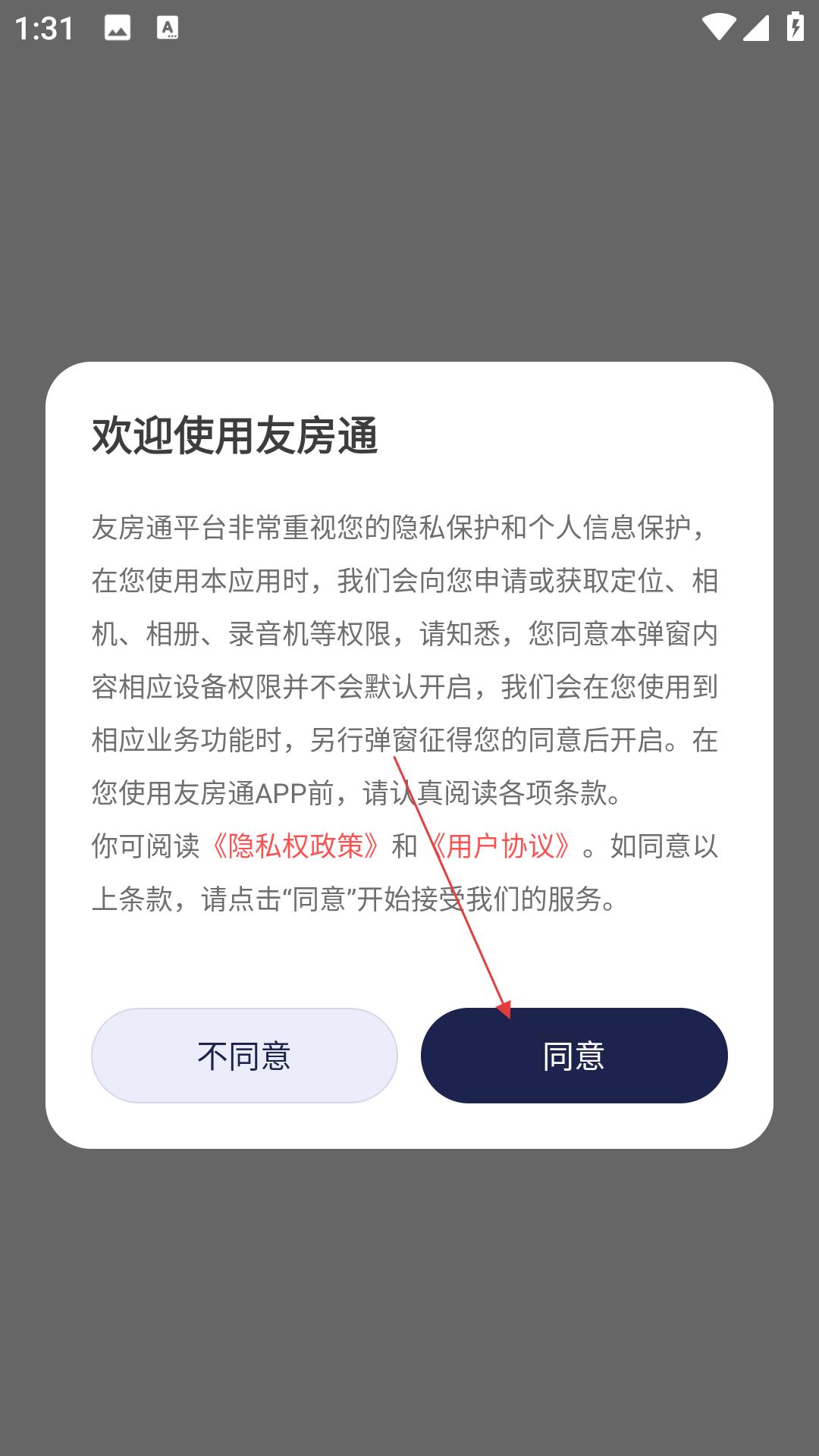Read the 《用户协议》 link

click(x=500, y=846)
